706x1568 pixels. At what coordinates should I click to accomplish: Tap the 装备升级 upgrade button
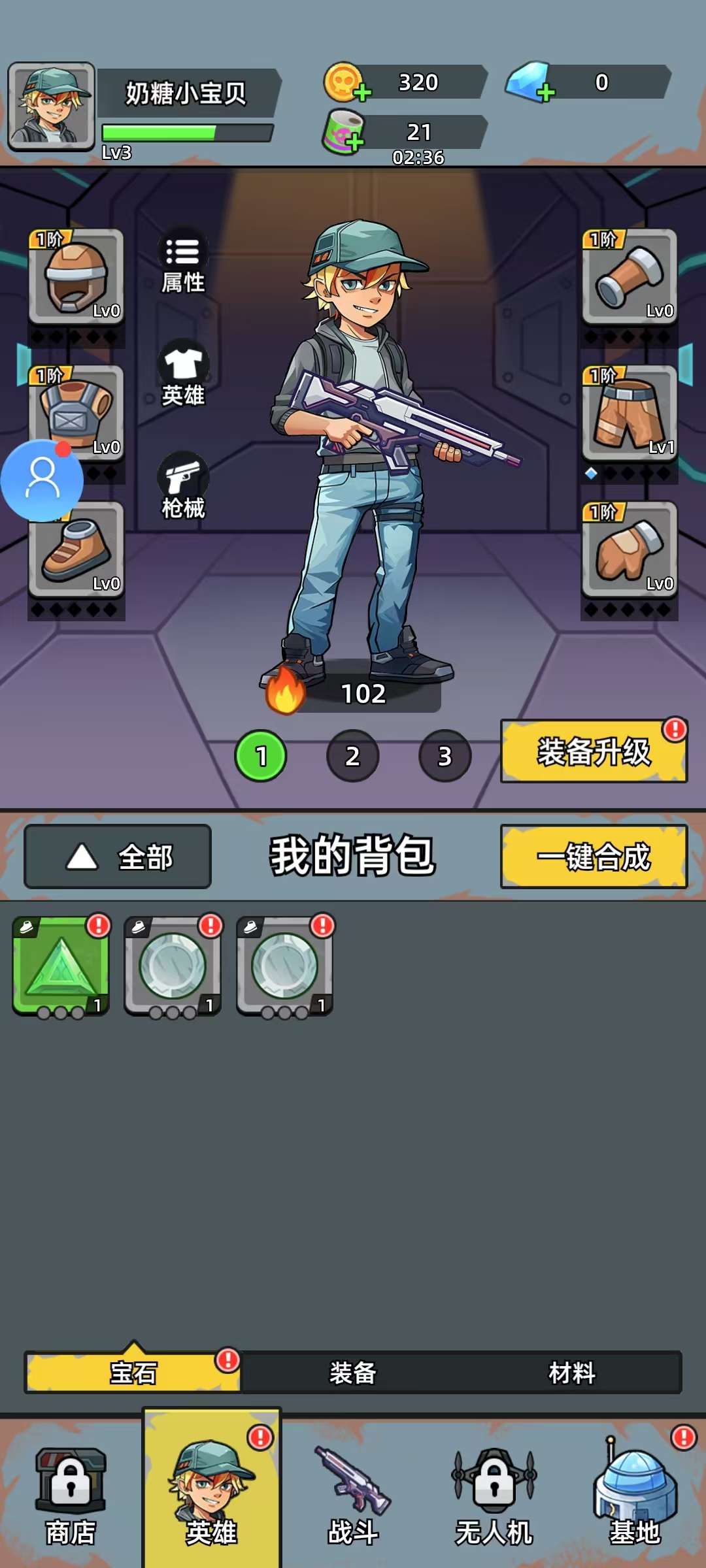click(593, 751)
